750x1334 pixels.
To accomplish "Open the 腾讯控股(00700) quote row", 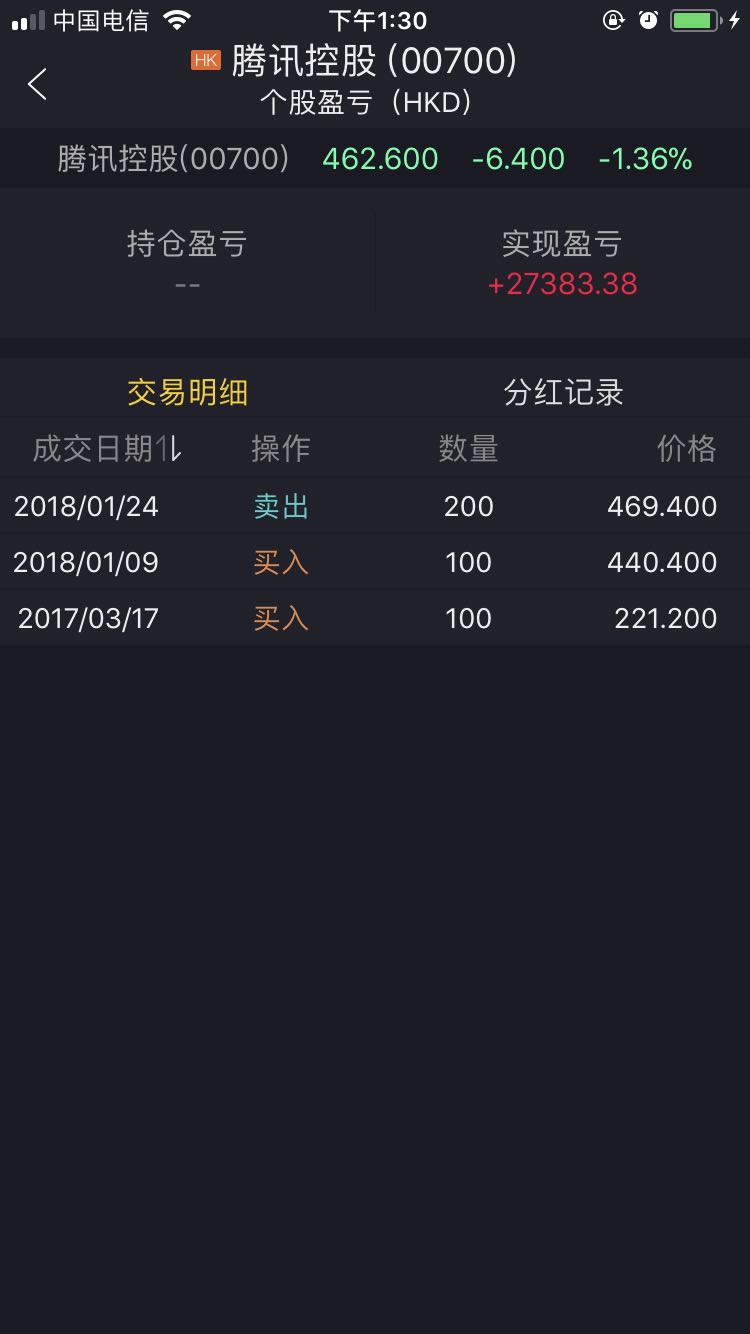I will coord(375,159).
